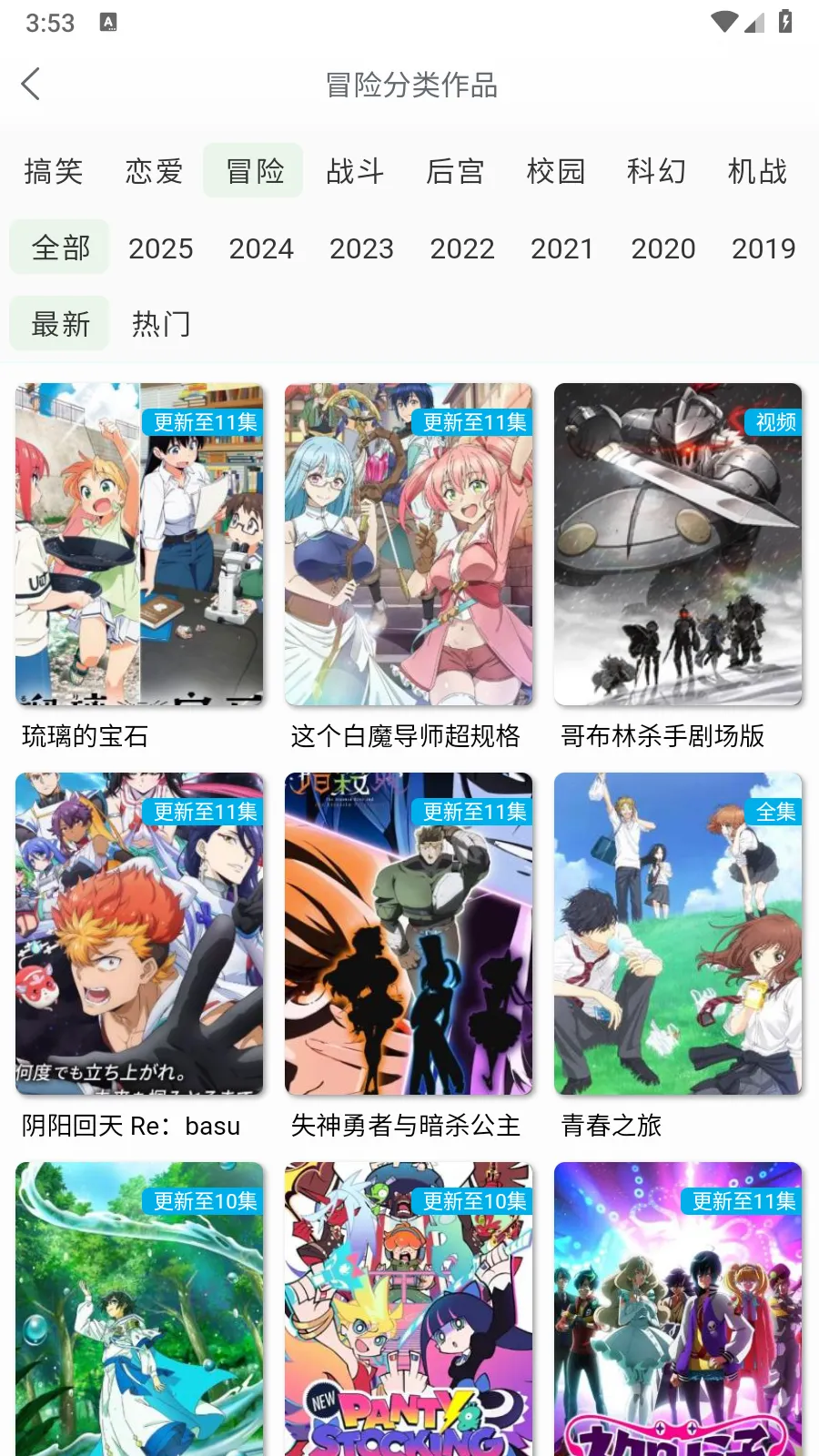Tap the keyboard 'A' icon in status bar
819x1456 pixels.
pyautogui.click(x=109, y=20)
